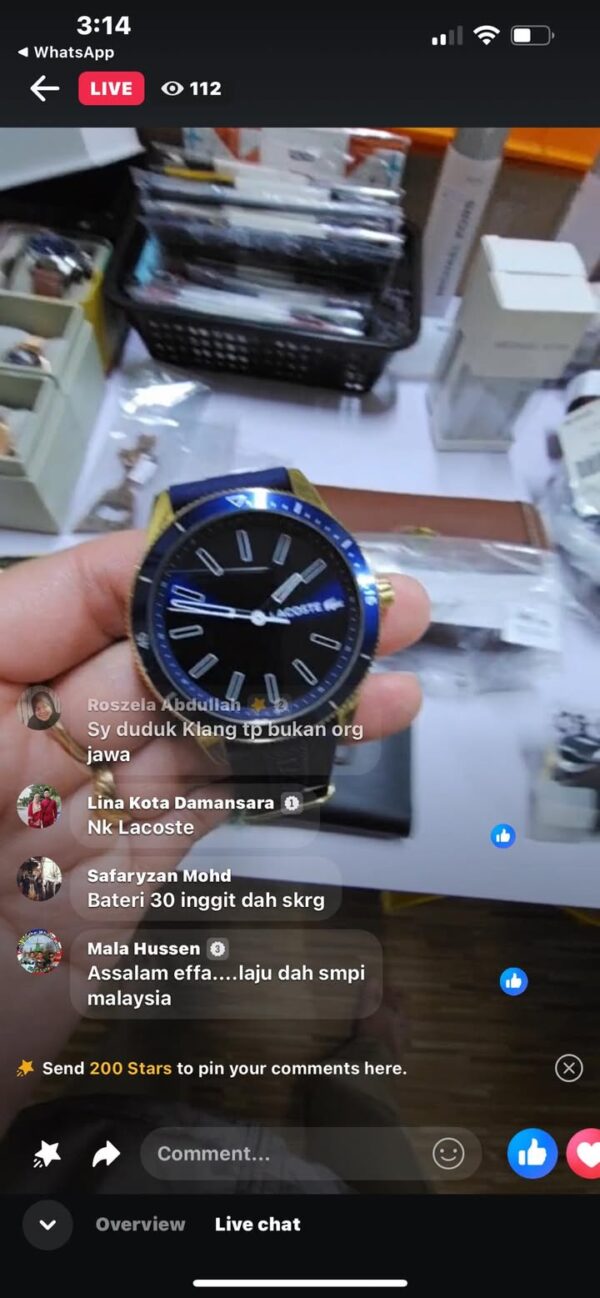
Task: Send a thumbs-up like reaction
Action: [x=532, y=1153]
